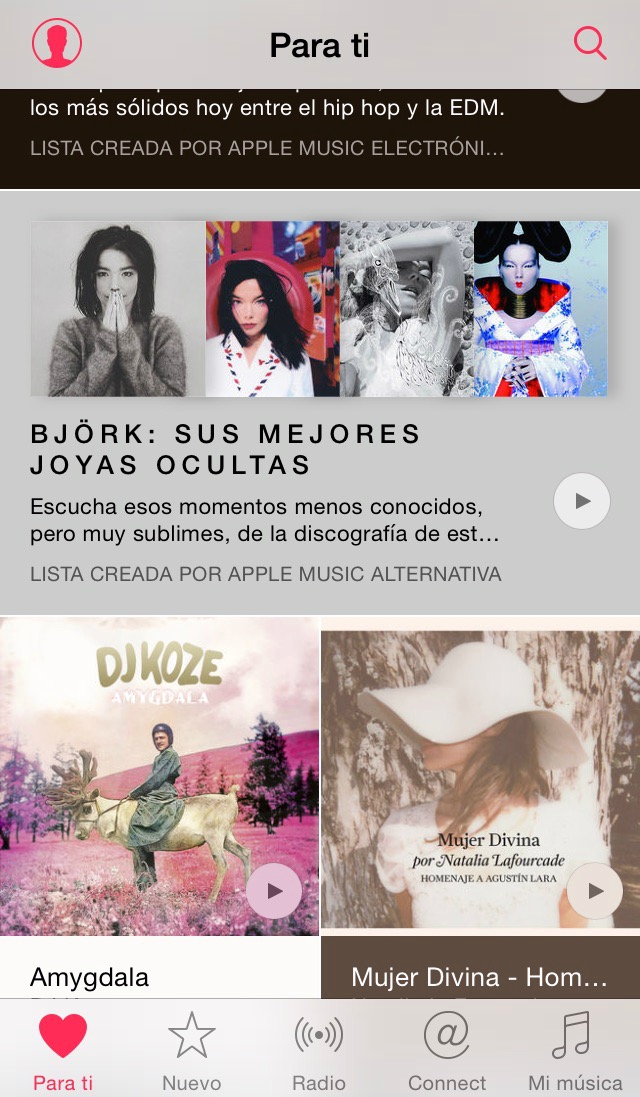Open the Mujer Divina album cover
Screen dimensions: 640x1097
470,770
